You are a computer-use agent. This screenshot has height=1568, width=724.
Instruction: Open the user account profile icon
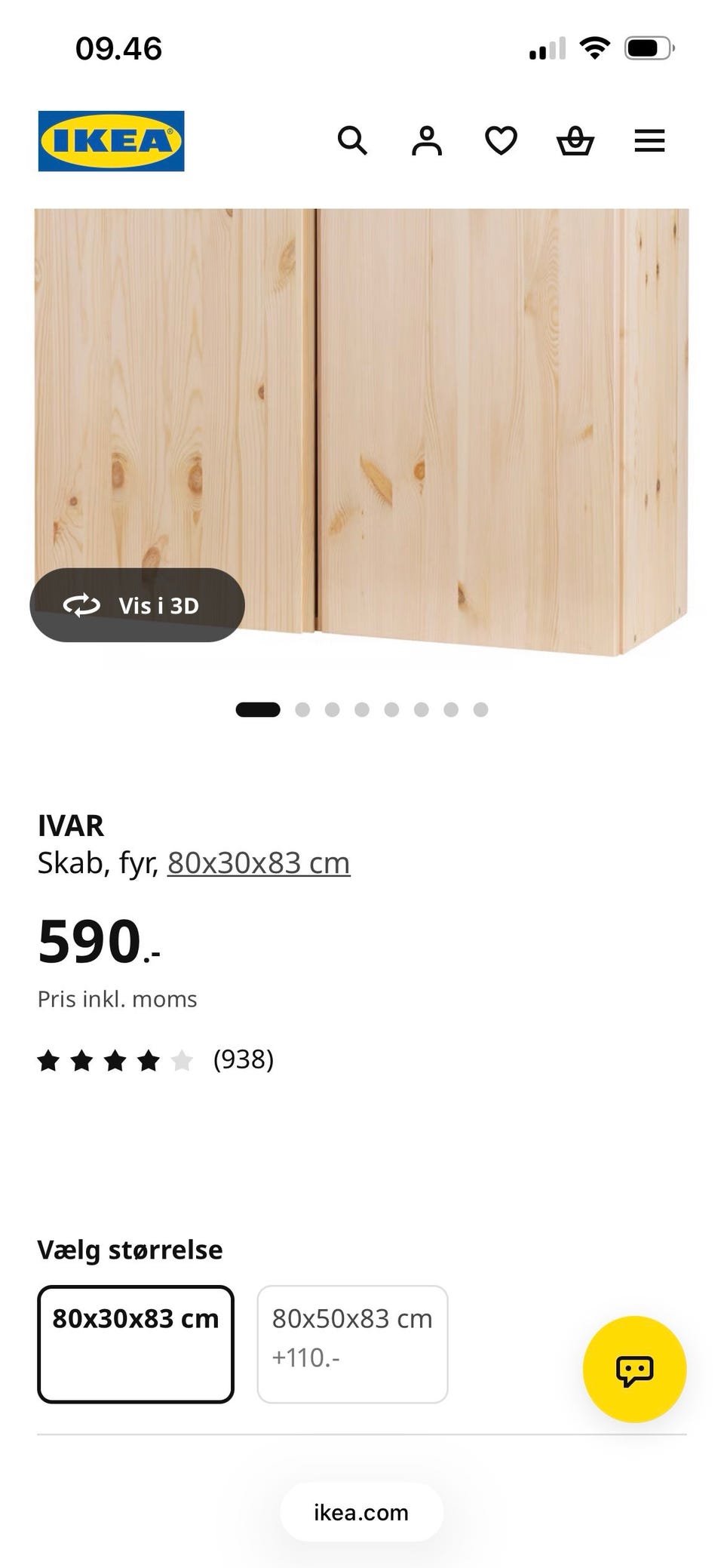pyautogui.click(x=427, y=141)
